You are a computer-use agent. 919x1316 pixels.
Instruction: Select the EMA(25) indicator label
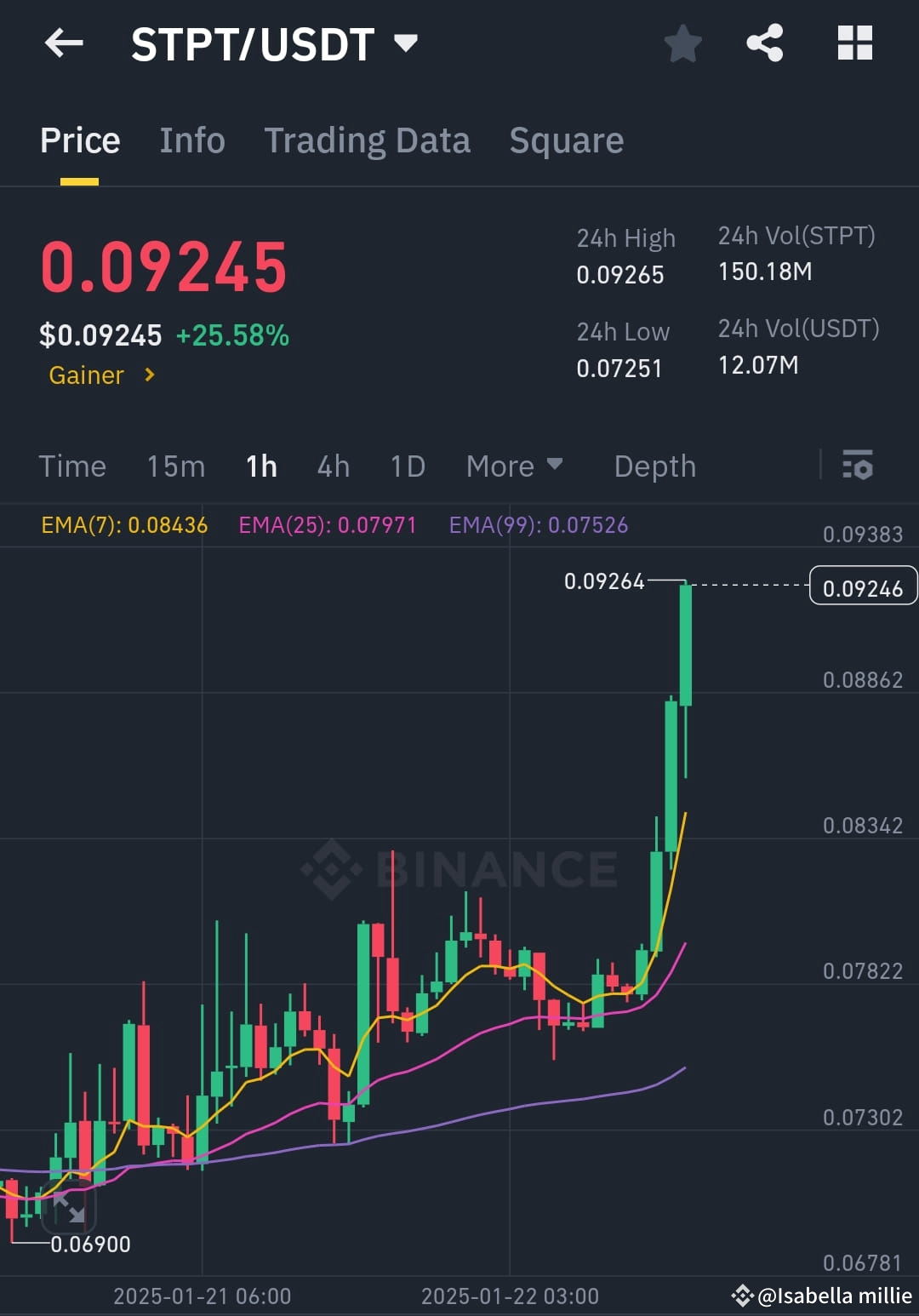[327, 525]
